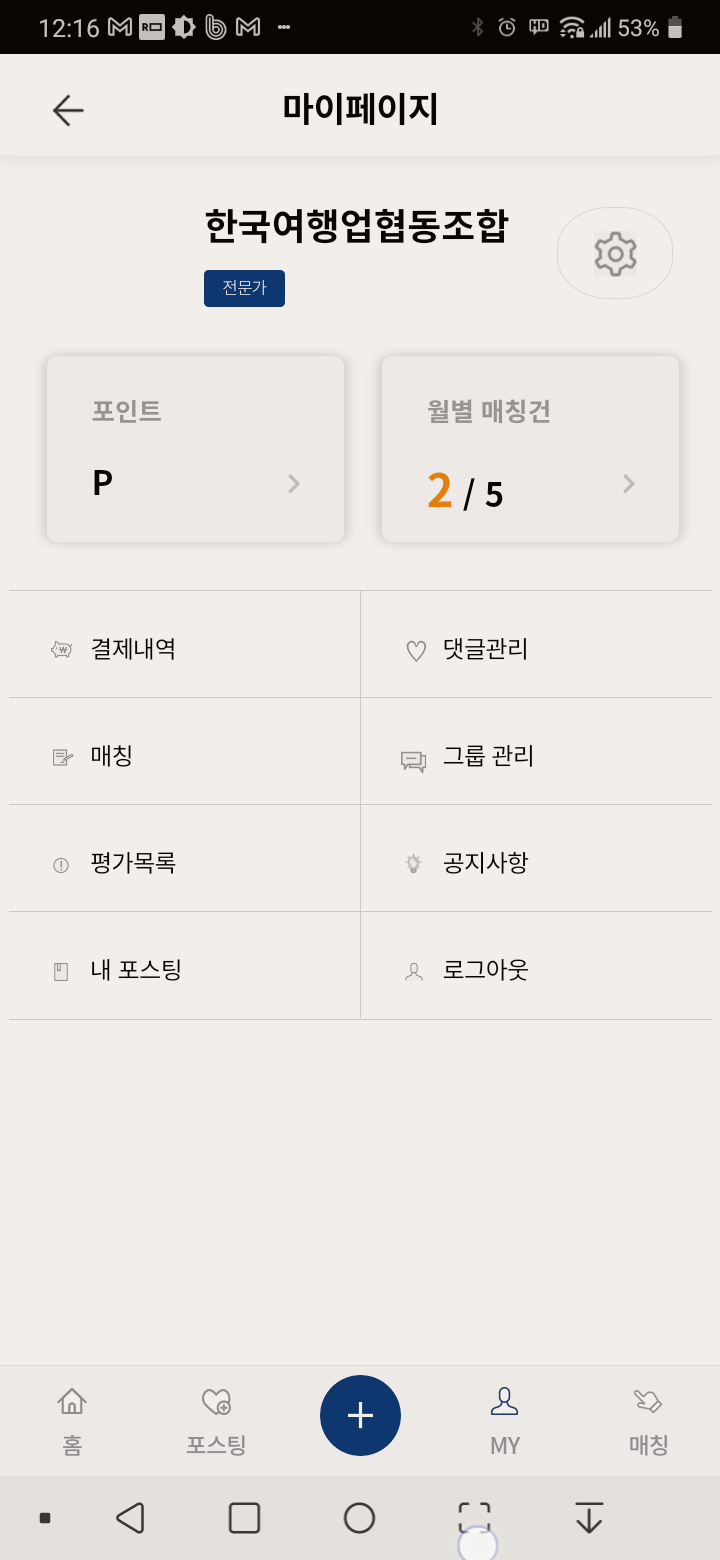Screen dimensions: 720x1560
Task: Open 공지사항 notices
Action: pyautogui.click(x=485, y=863)
